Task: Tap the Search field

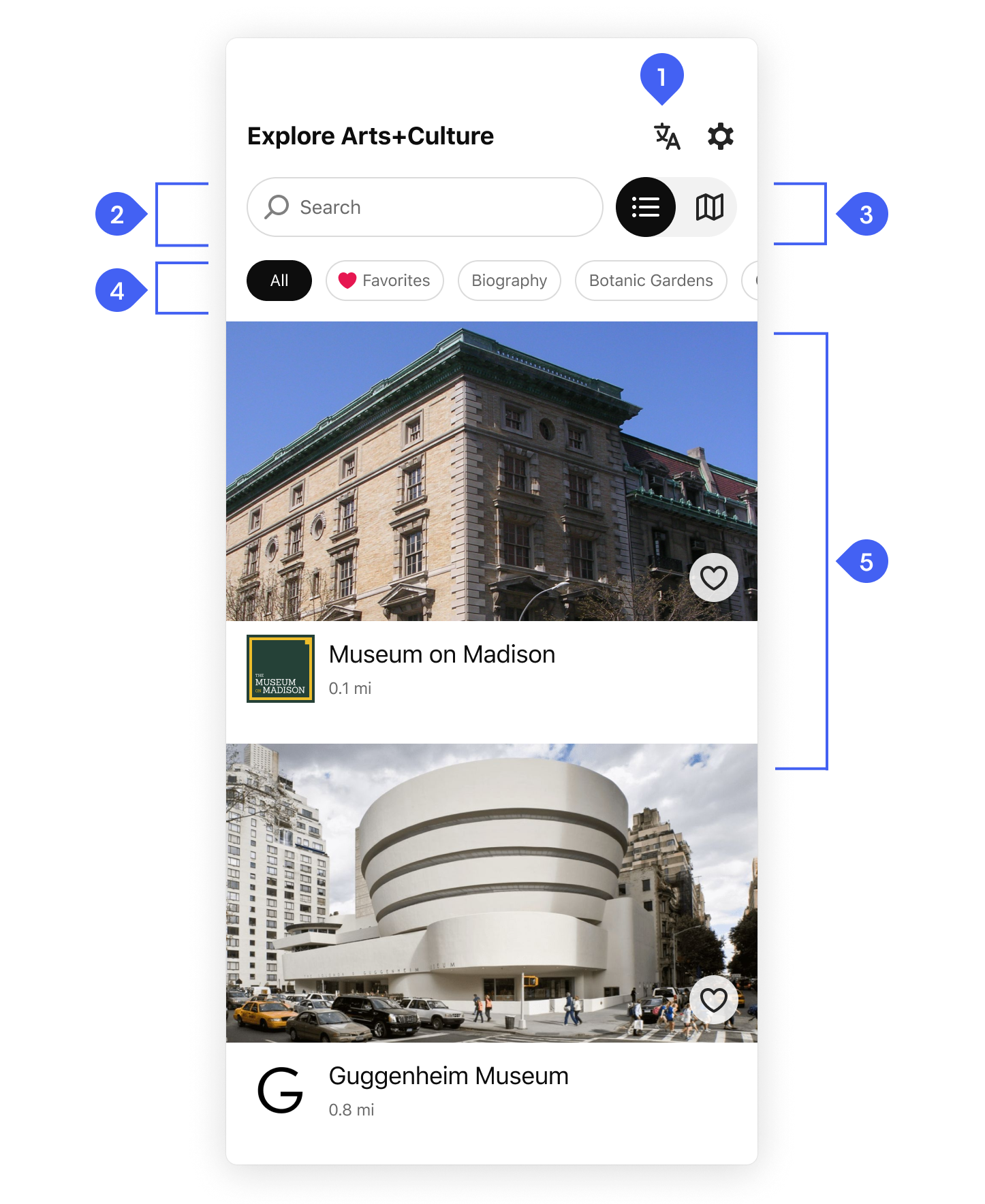Action: (424, 207)
